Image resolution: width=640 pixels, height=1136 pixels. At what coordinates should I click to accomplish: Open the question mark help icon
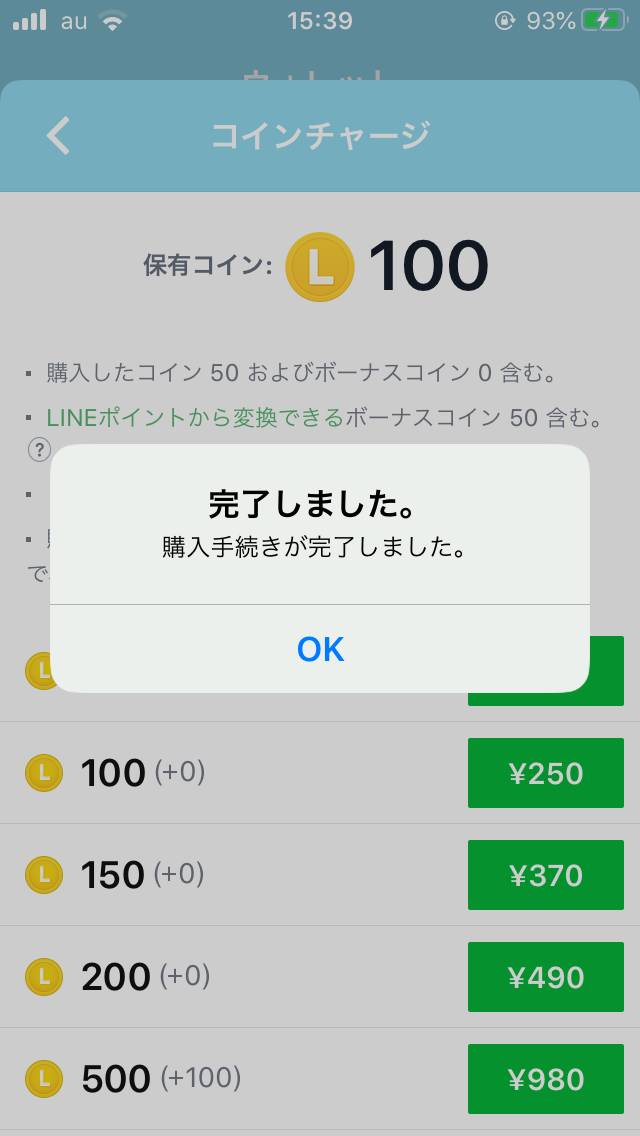coord(39,450)
